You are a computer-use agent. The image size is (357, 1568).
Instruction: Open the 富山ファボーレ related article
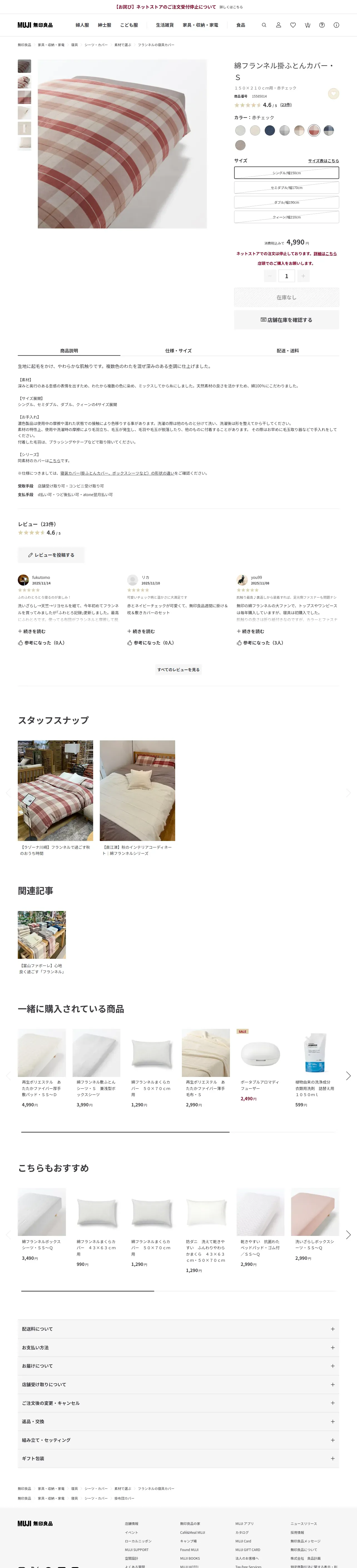coord(41,942)
